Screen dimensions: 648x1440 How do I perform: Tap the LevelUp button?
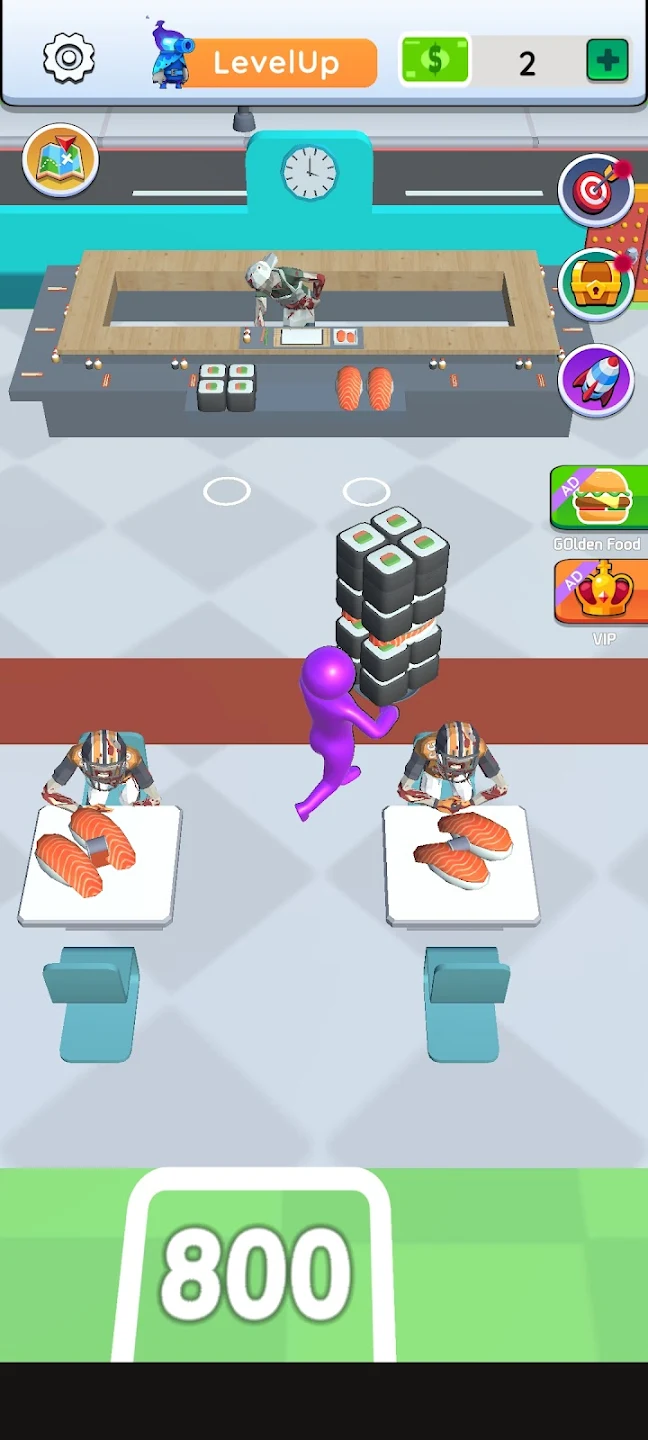tap(276, 63)
